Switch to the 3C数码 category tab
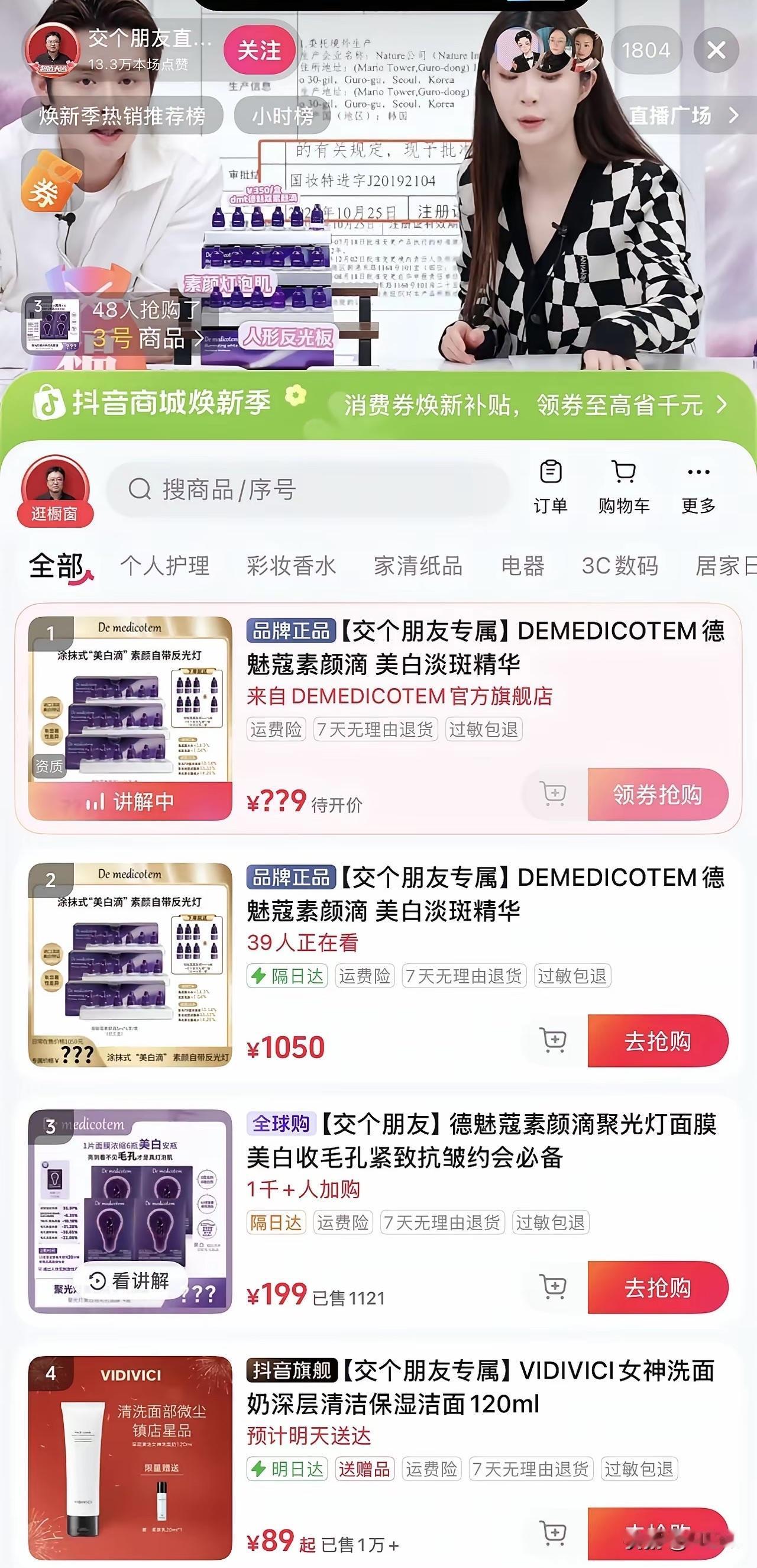Viewport: 757px width, 1568px height. pos(620,566)
